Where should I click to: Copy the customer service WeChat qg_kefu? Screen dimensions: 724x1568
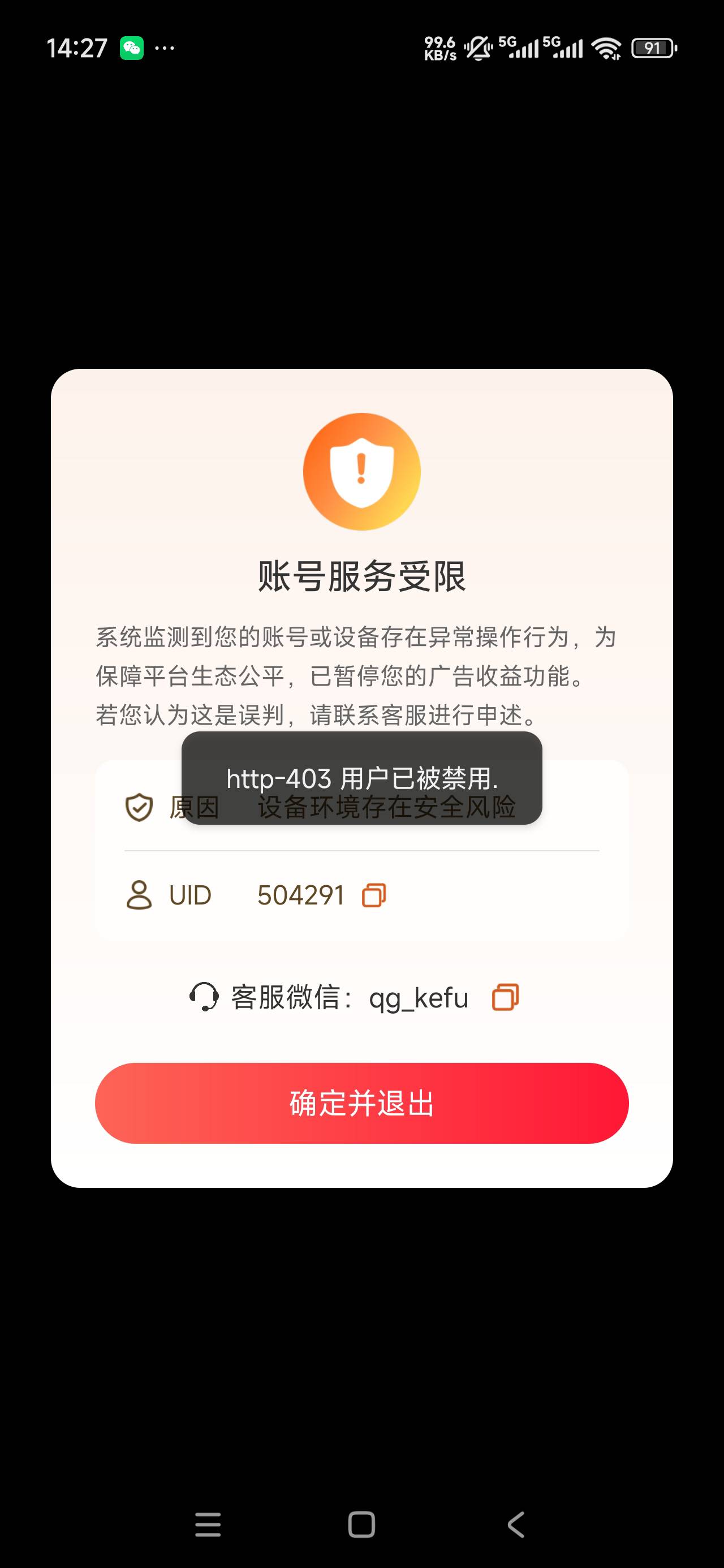[x=506, y=998]
